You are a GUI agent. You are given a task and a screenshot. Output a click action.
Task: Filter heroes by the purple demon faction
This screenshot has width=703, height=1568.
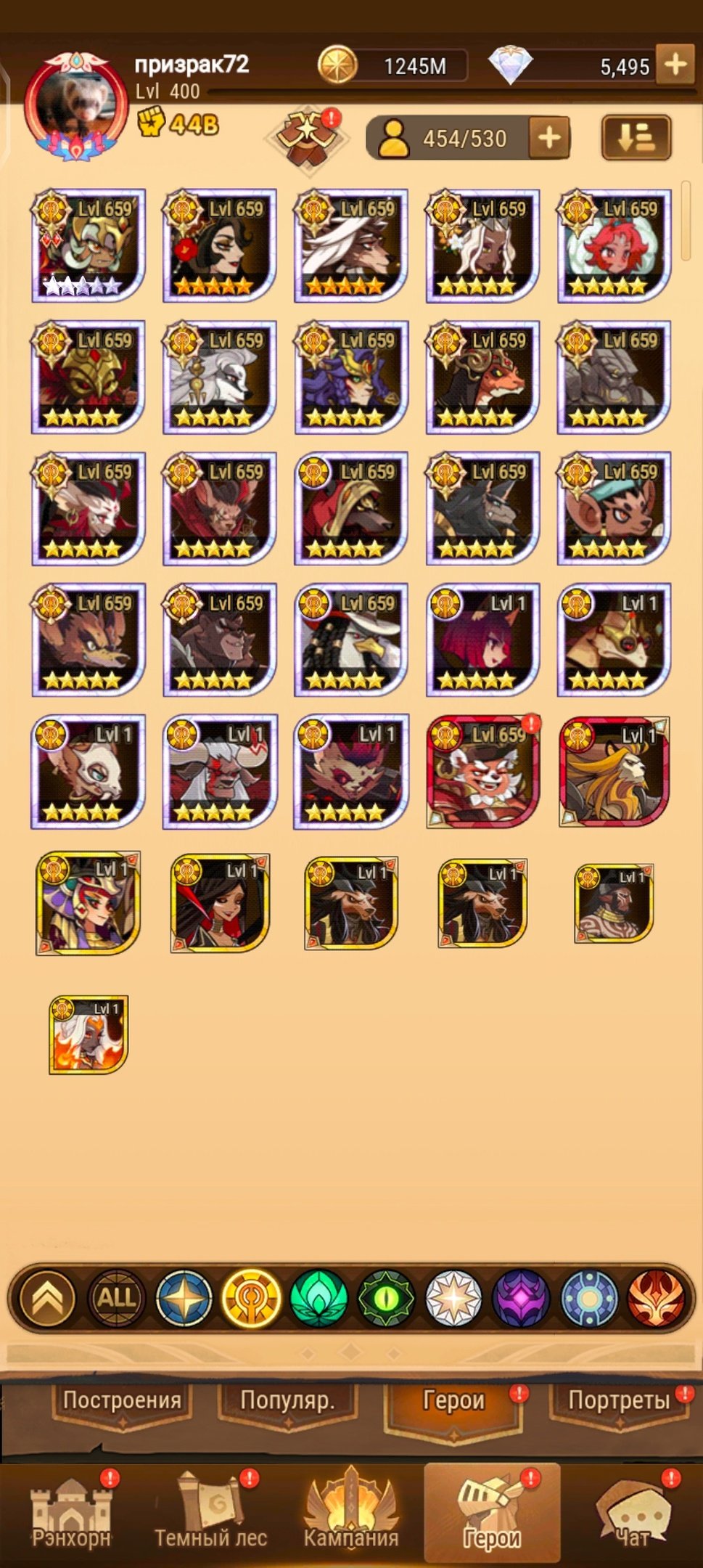(x=521, y=1297)
